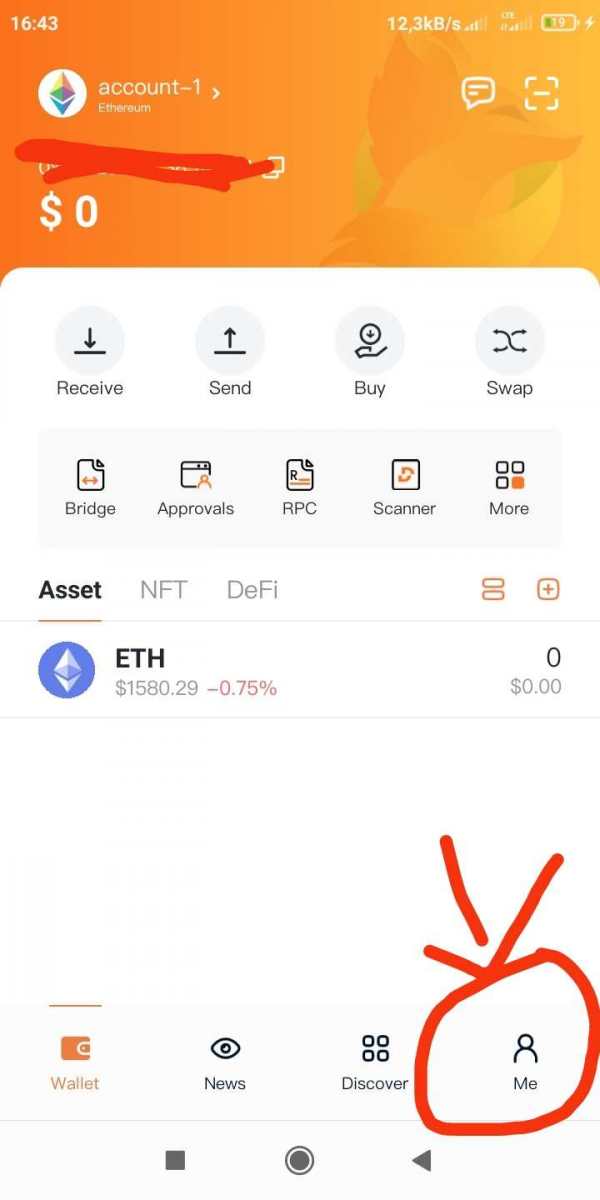The height and width of the screenshot is (1200, 600).
Task: Open the Scanner tool
Action: [x=404, y=487]
